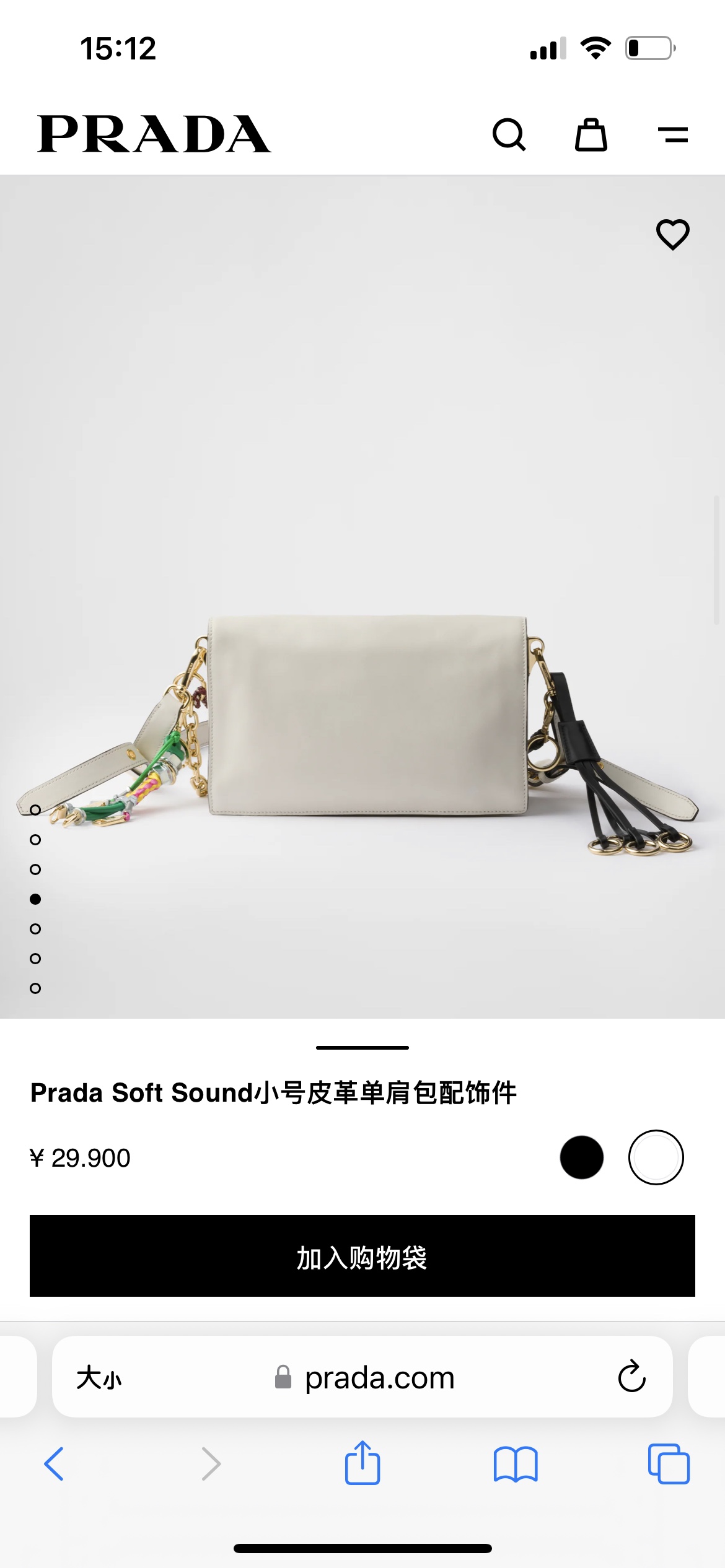
Task: Reload the current page
Action: [x=631, y=1377]
